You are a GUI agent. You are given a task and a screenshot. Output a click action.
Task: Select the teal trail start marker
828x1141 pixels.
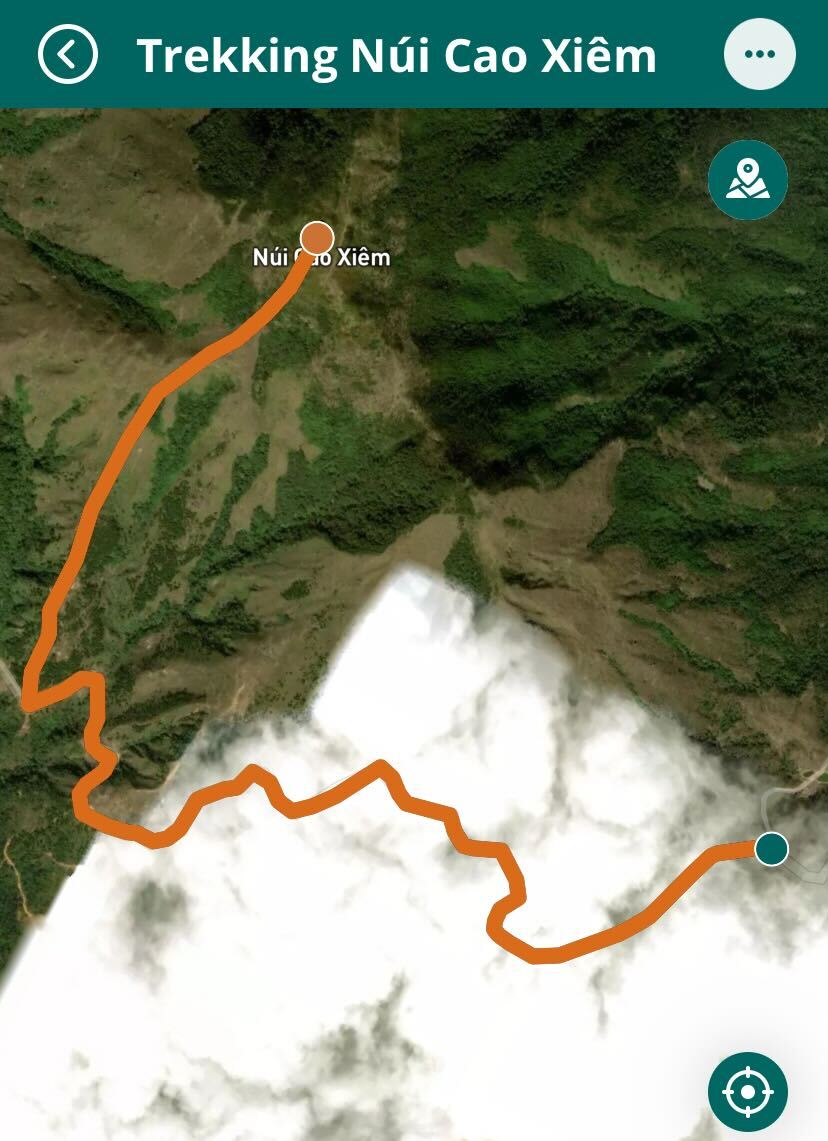771,849
